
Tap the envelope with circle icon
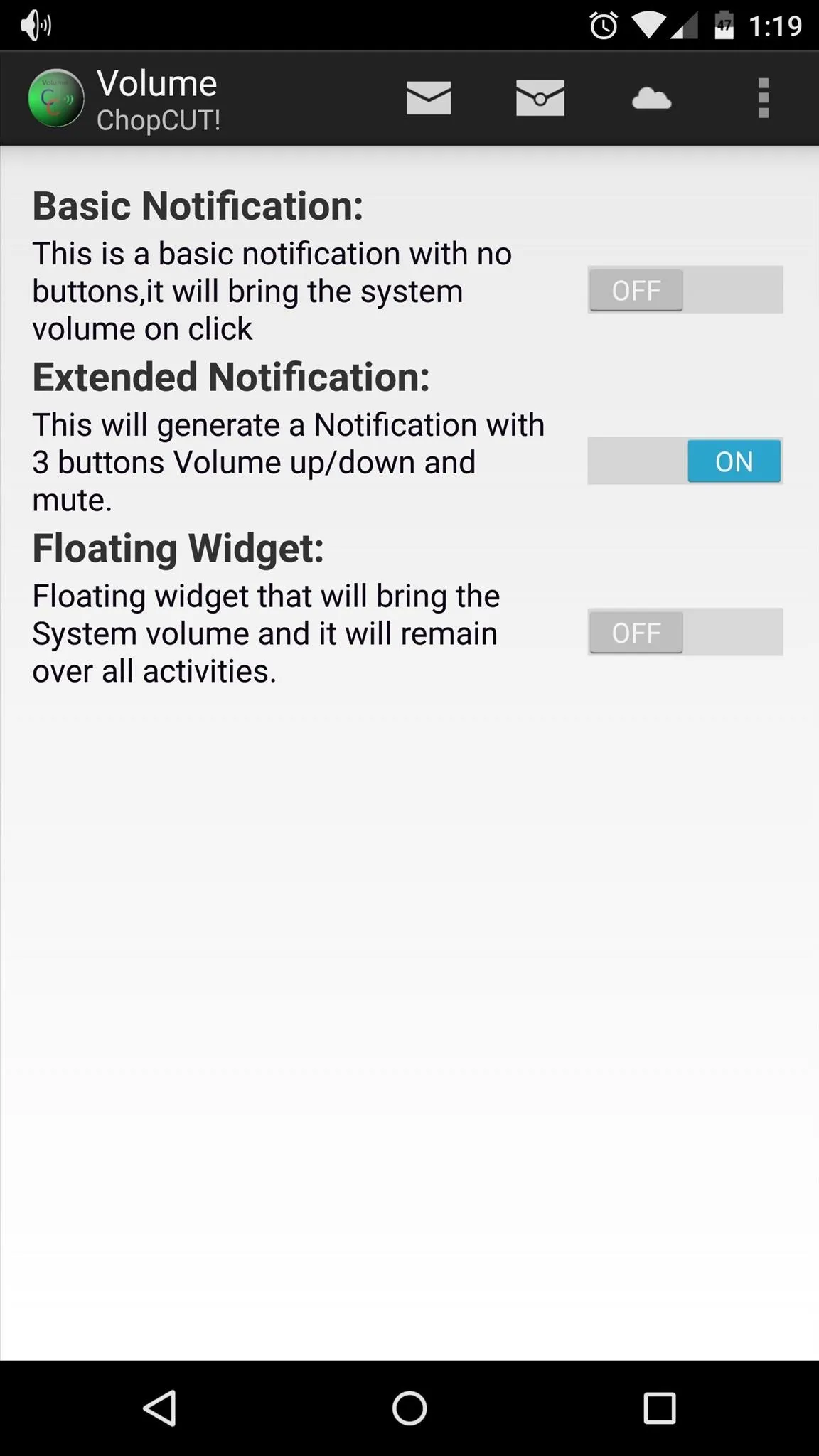[540, 97]
